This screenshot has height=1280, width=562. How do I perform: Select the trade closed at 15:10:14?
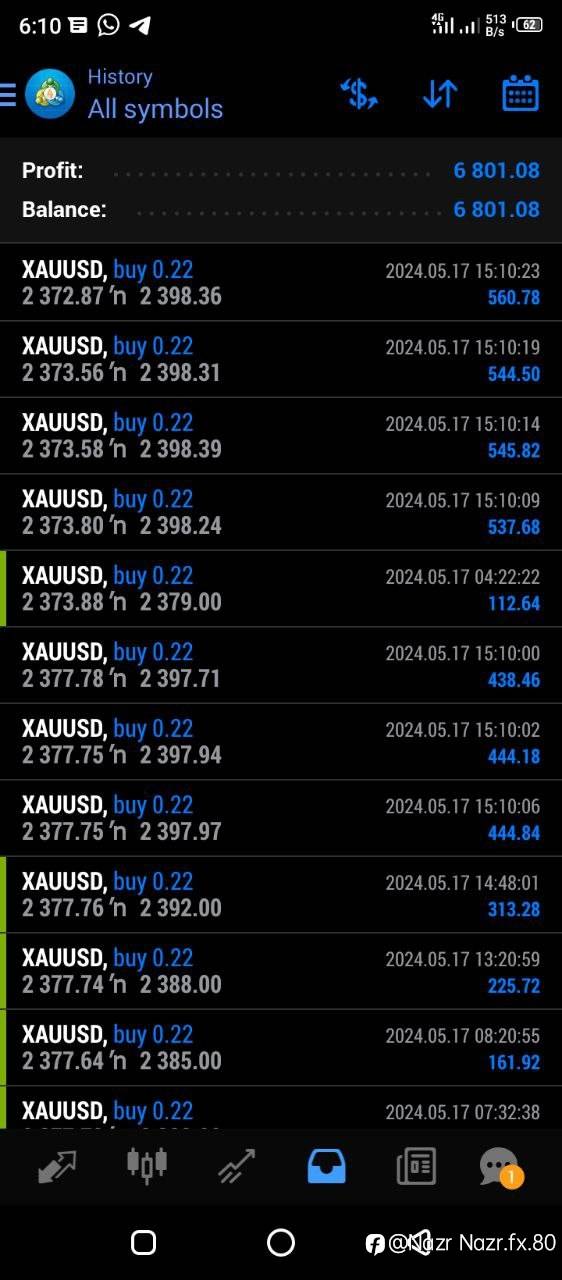[x=281, y=436]
